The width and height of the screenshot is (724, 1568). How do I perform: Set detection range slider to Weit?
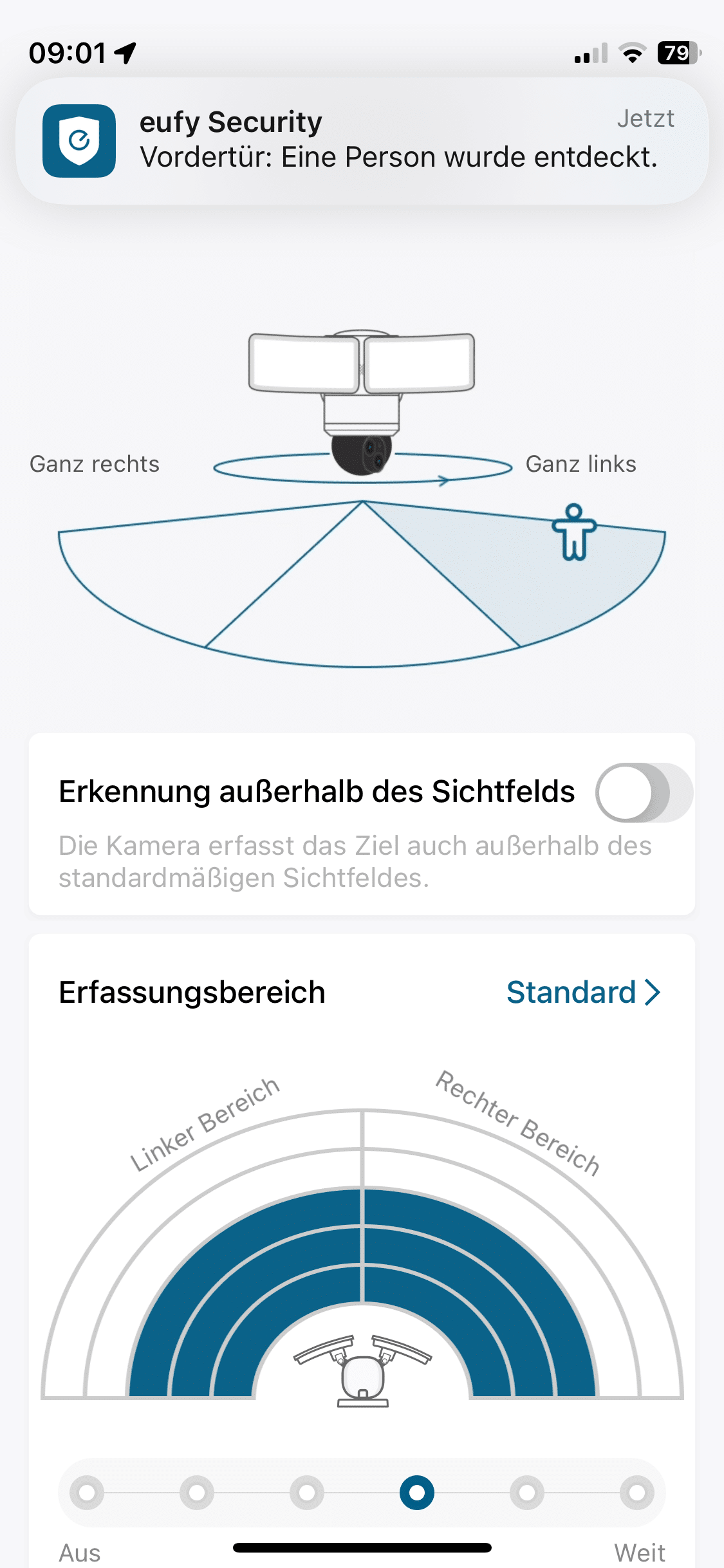coord(637,1492)
